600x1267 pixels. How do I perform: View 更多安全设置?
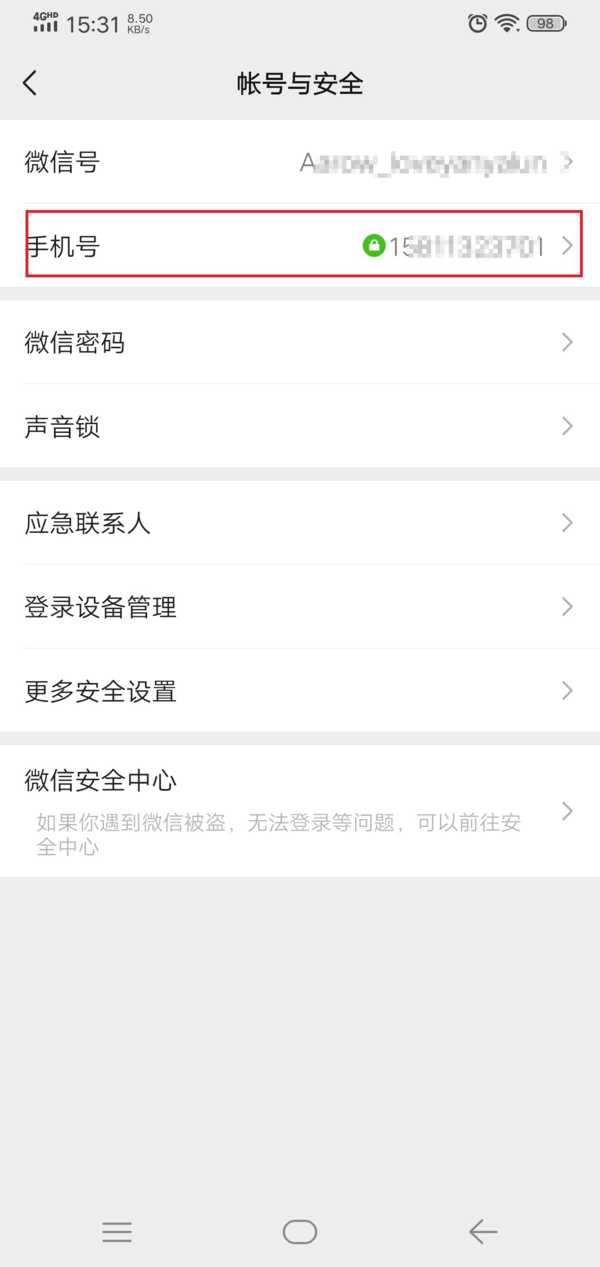[x=300, y=691]
